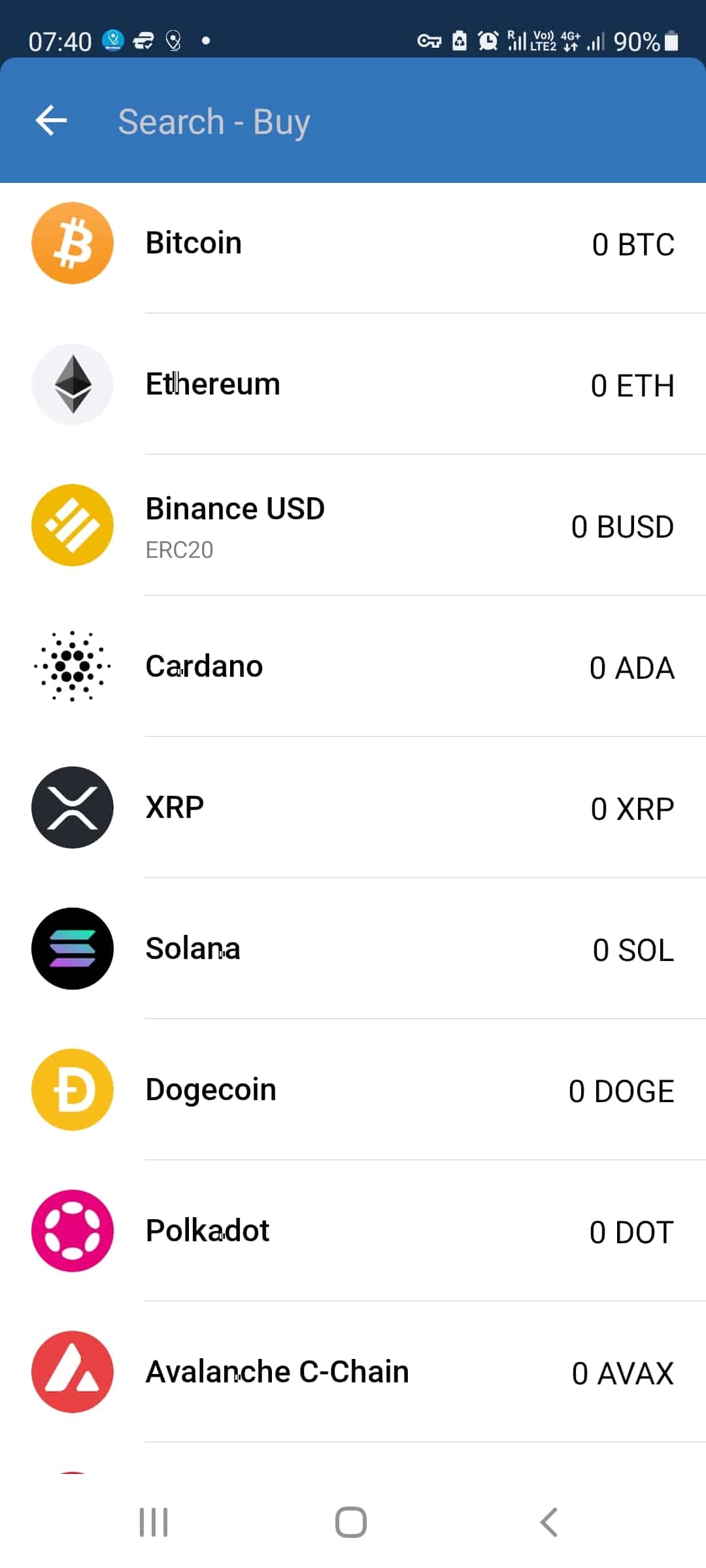The image size is (706, 1568).
Task: Choose Binance USD ERC20
Action: [x=353, y=525]
